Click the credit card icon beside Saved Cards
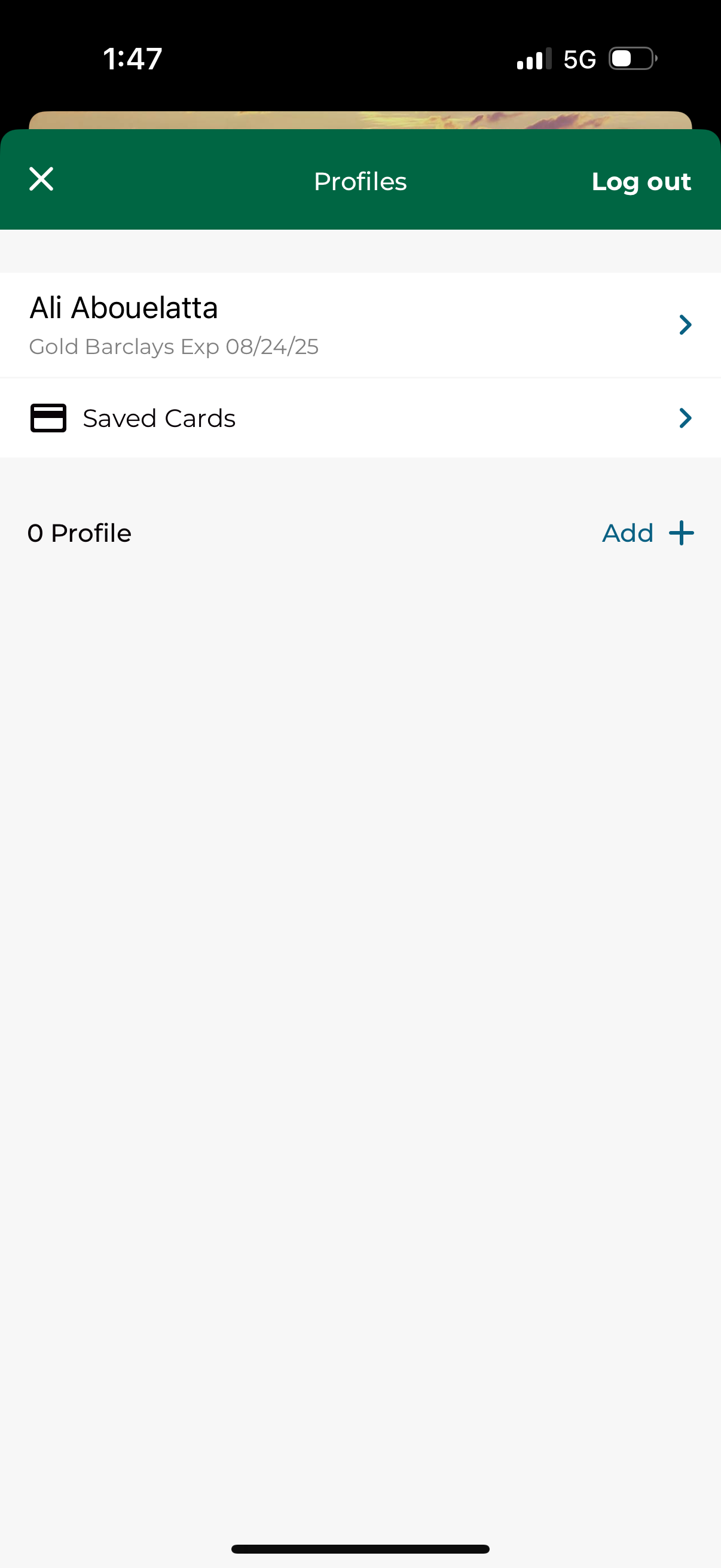This screenshot has height=1568, width=721. [48, 417]
